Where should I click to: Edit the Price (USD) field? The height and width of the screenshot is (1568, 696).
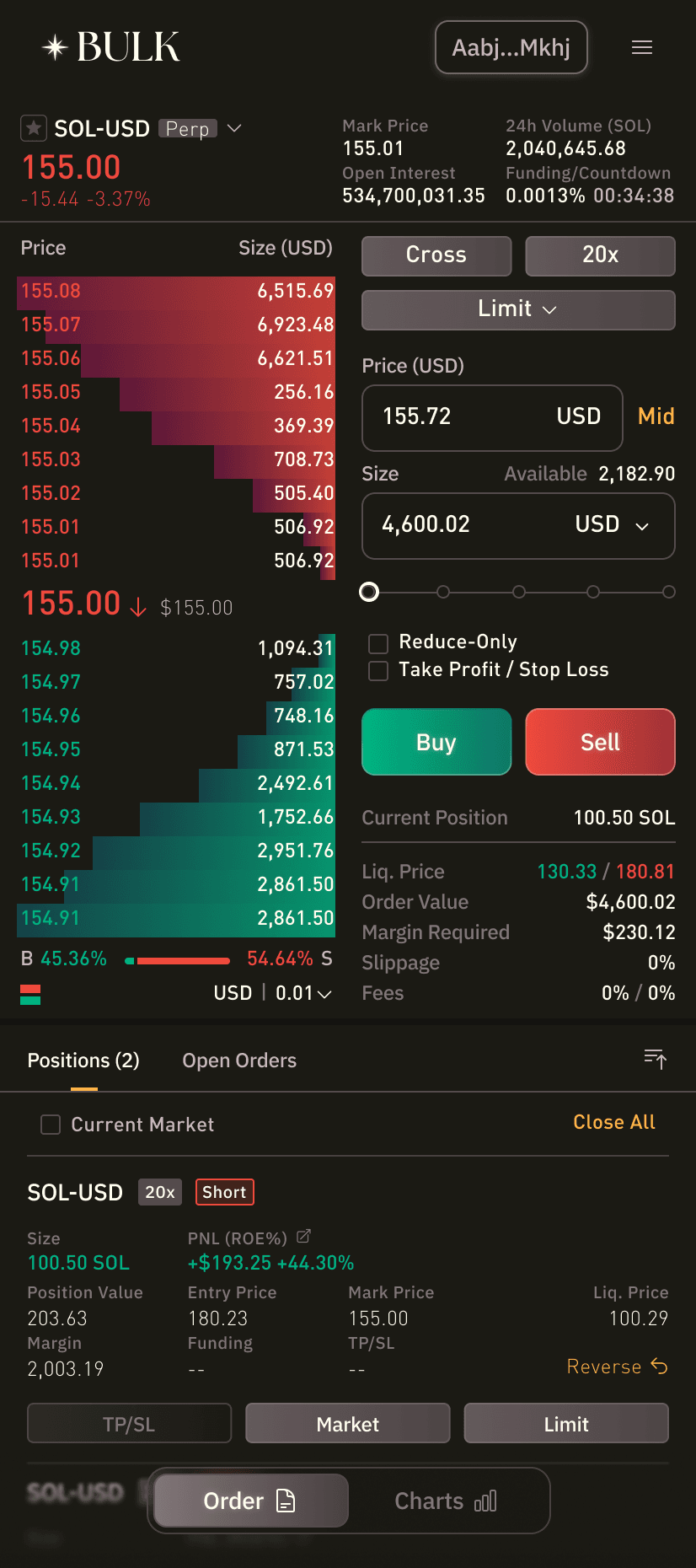(x=492, y=417)
